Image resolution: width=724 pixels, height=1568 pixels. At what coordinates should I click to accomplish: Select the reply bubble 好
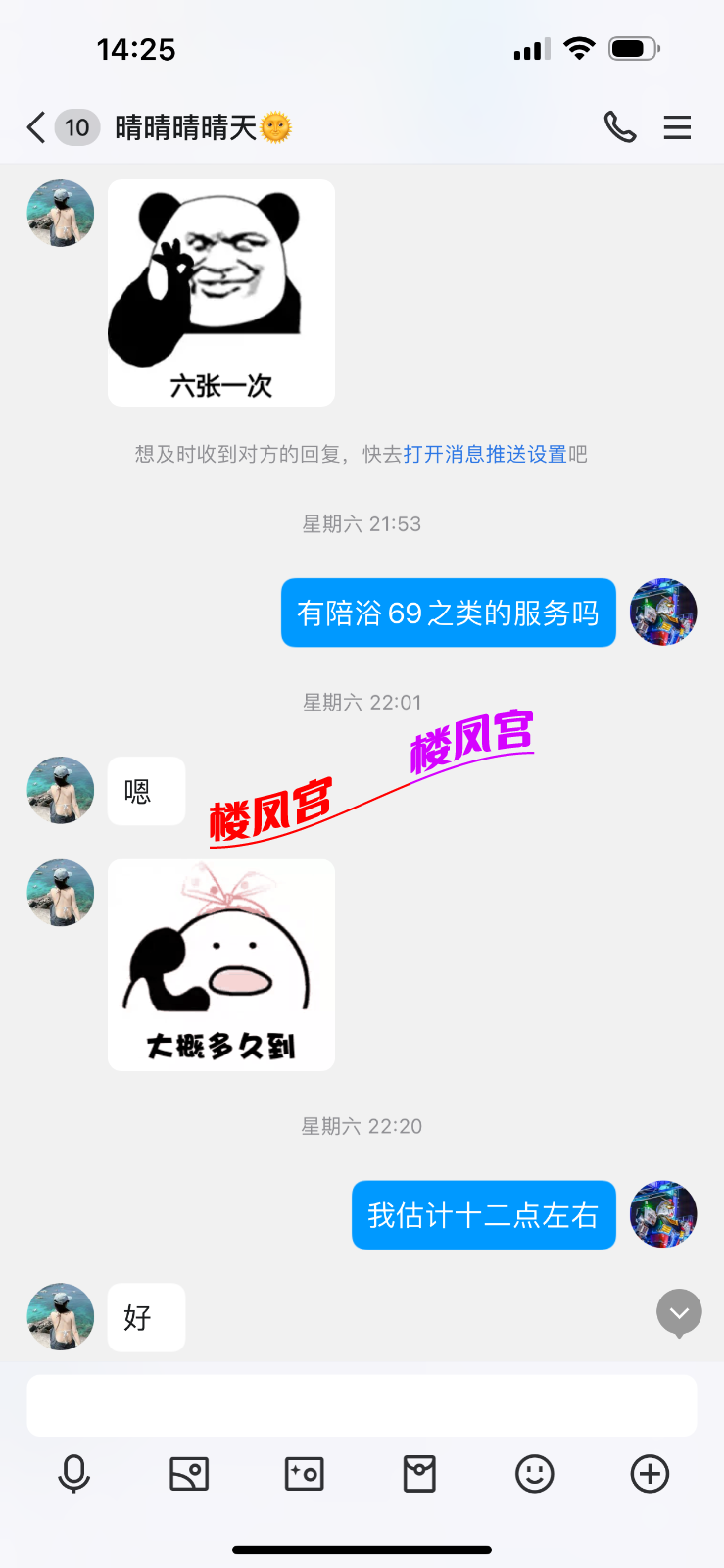(146, 1317)
